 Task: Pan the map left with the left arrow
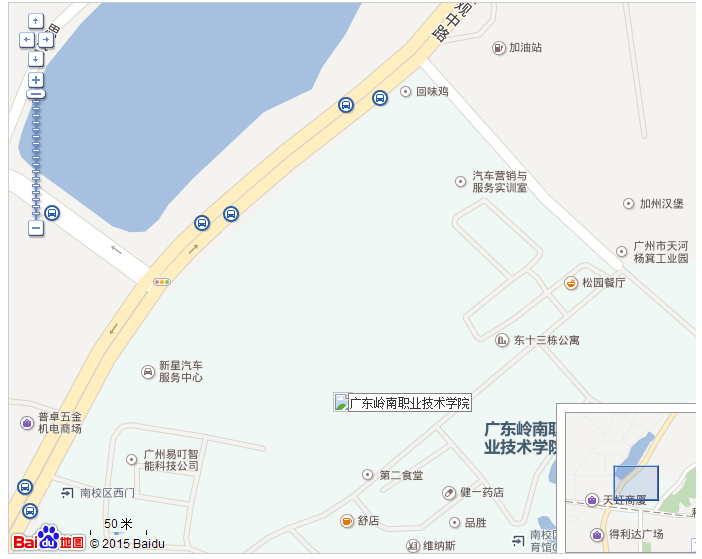(x=26, y=40)
